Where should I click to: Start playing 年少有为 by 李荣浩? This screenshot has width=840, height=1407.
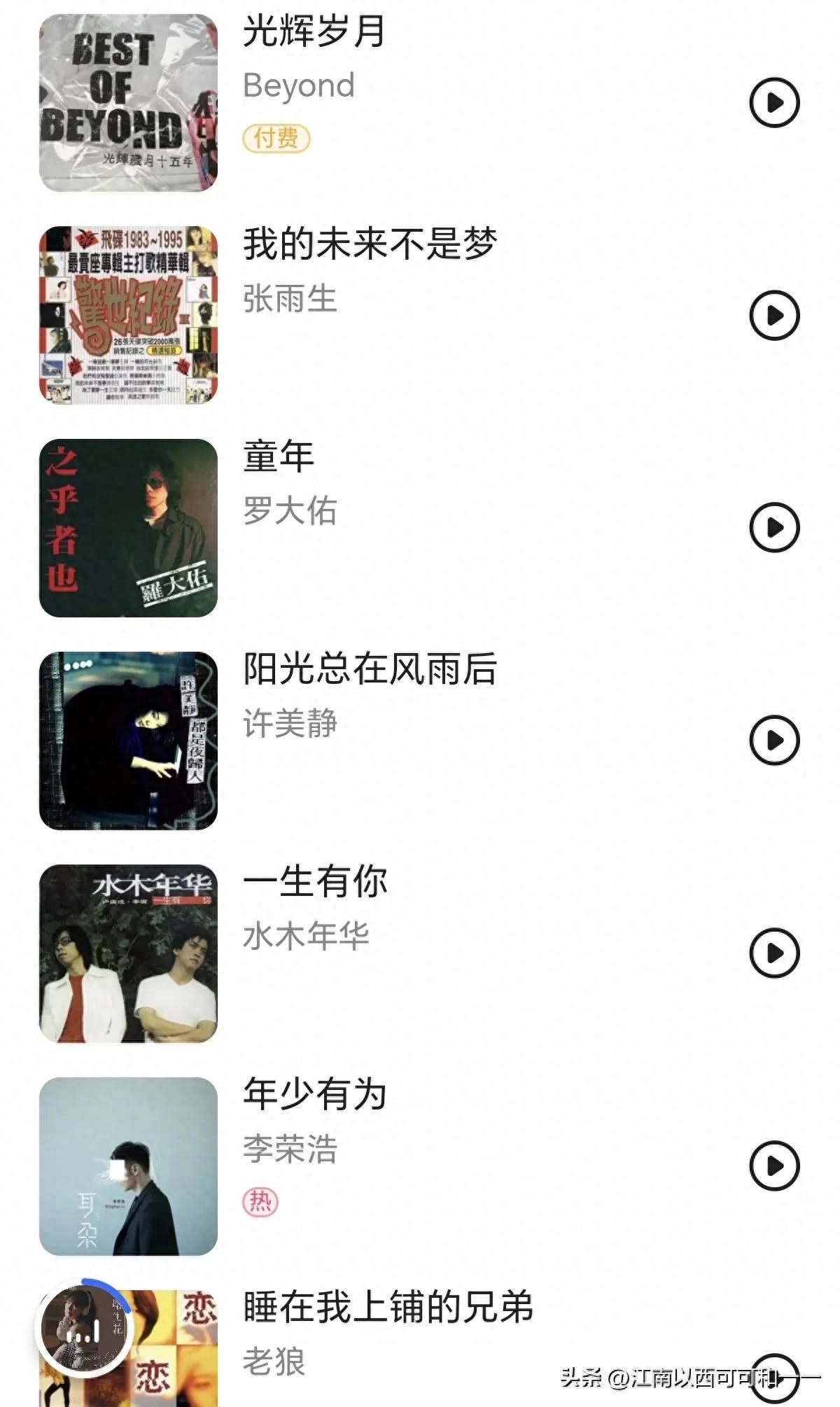[x=774, y=1165]
